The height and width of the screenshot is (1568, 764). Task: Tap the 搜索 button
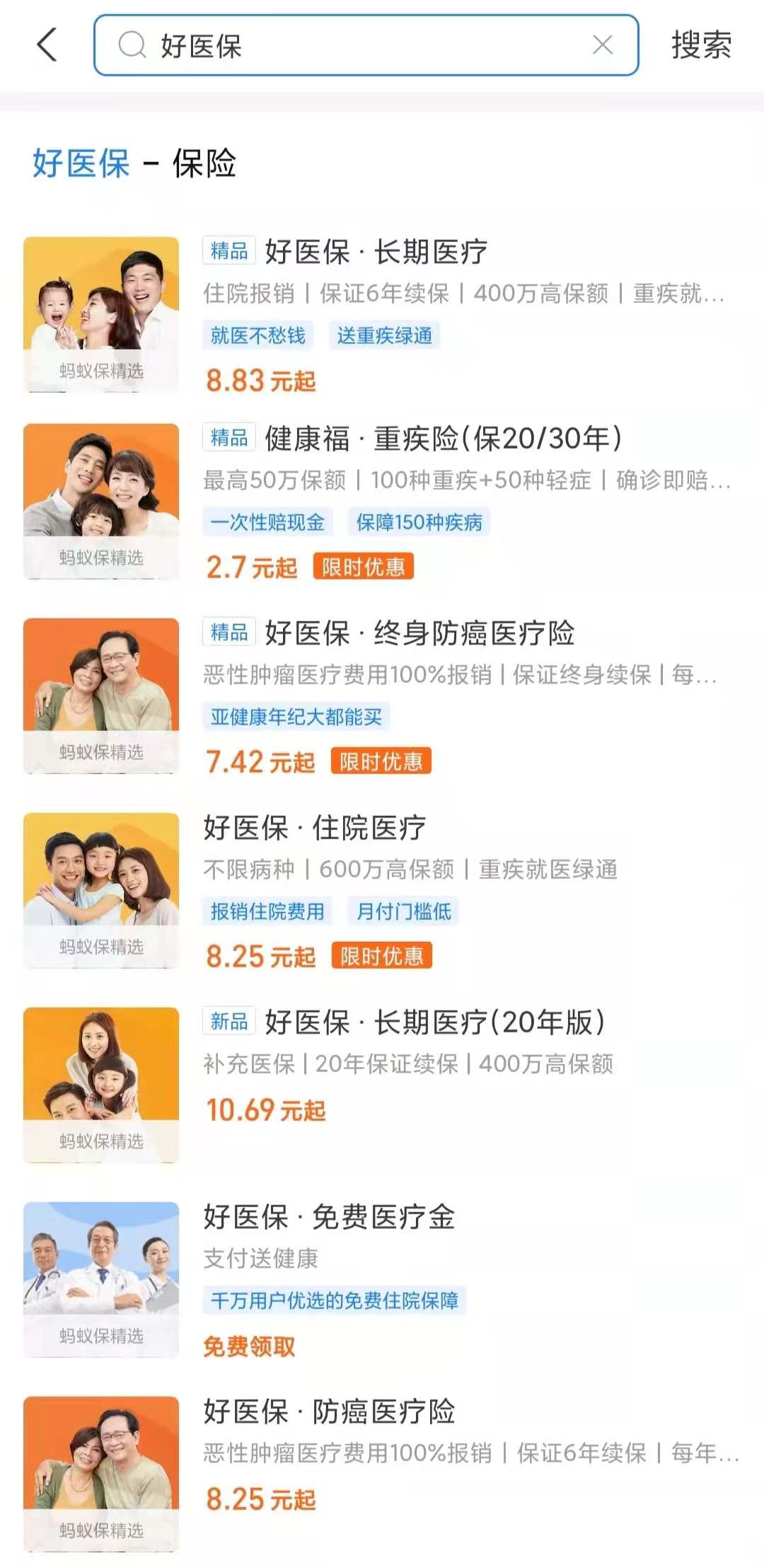(701, 45)
